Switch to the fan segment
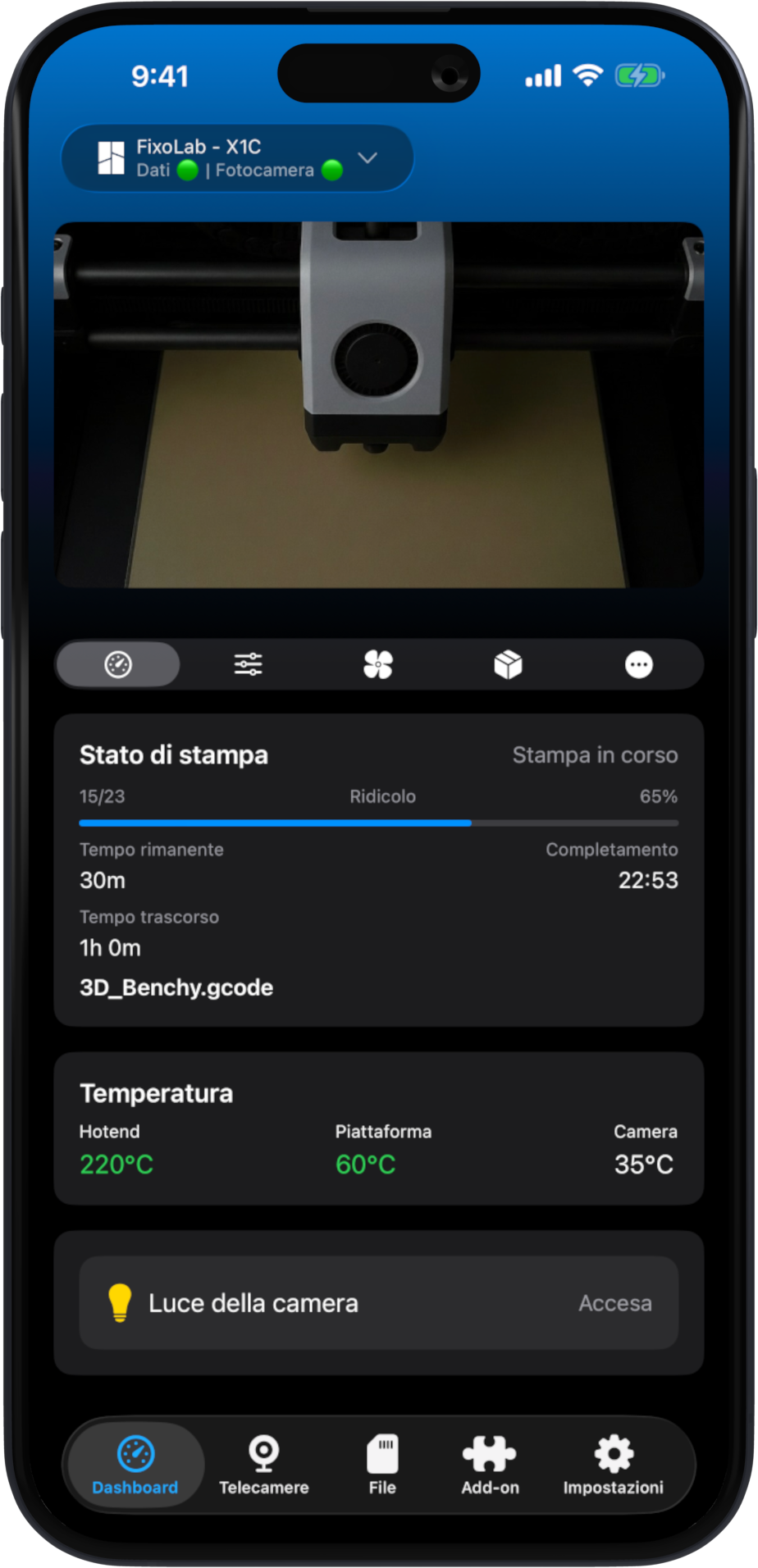 pyautogui.click(x=378, y=664)
